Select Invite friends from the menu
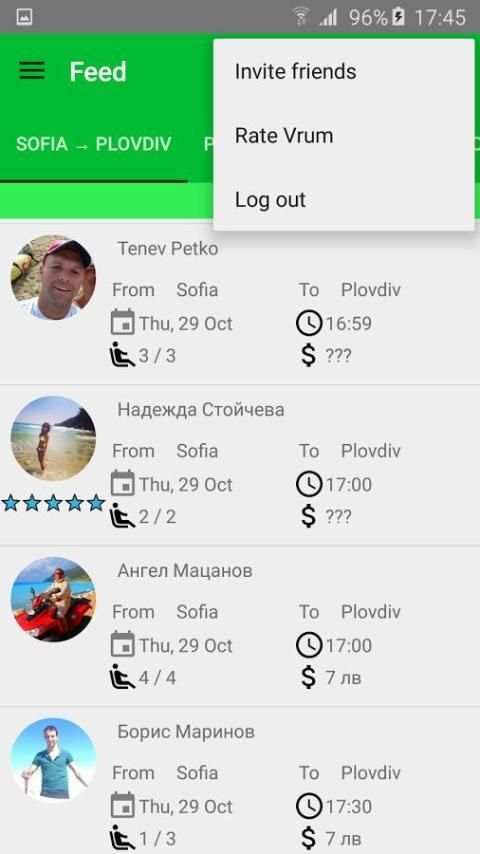Viewport: 480px width, 854px height. tap(344, 71)
